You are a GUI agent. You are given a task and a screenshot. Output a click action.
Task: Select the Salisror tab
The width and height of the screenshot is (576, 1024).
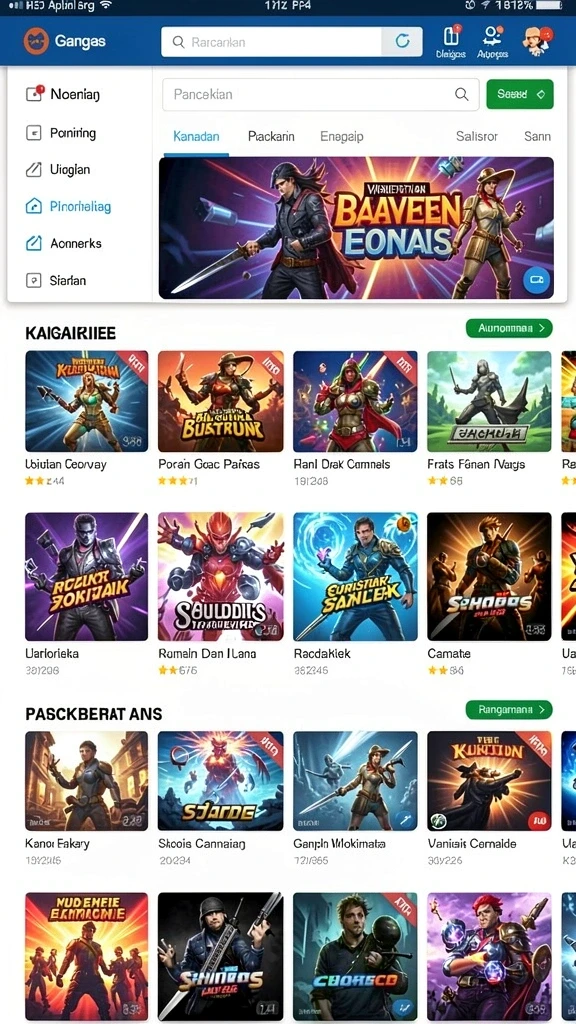[x=477, y=136]
